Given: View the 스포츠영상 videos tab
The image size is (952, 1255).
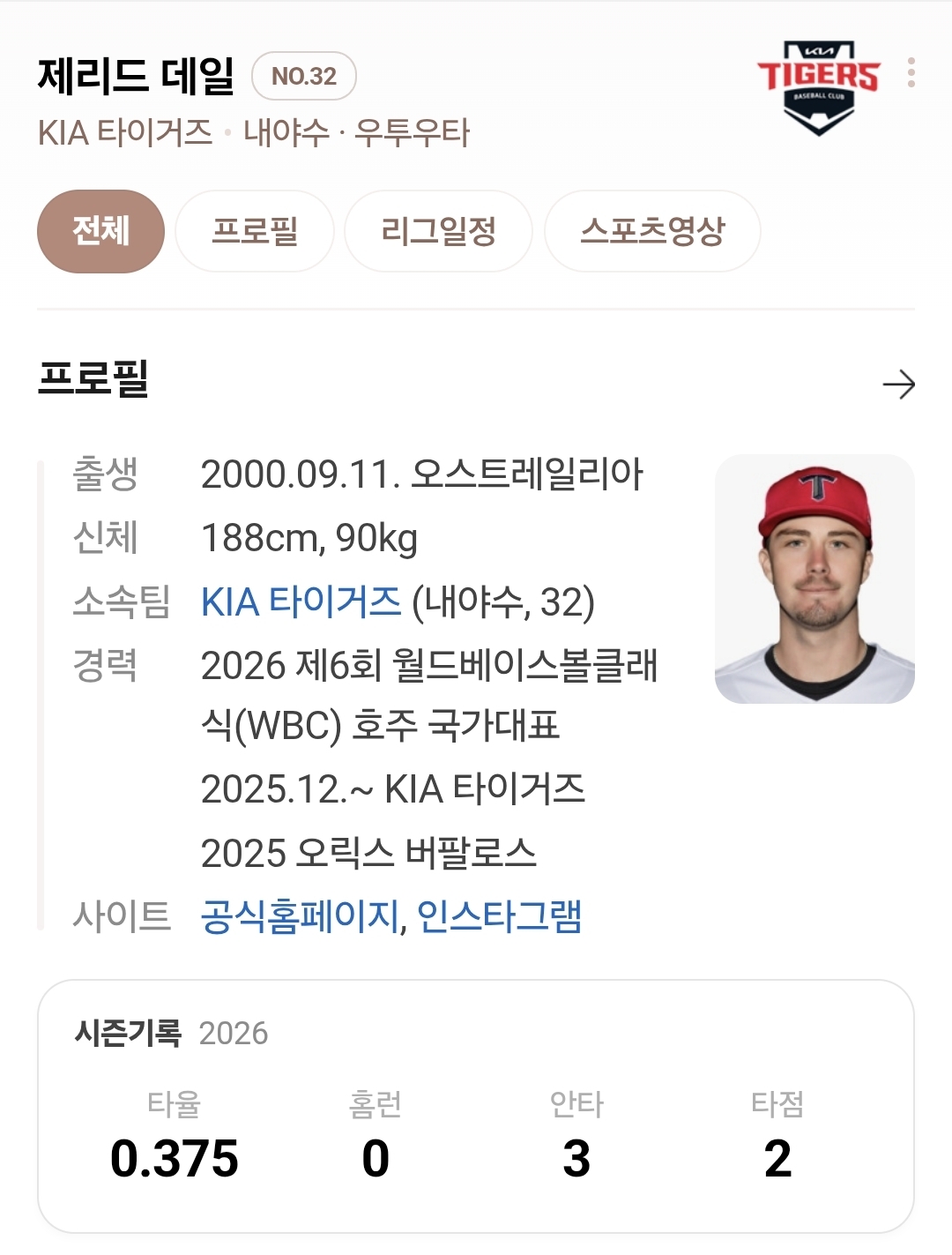Looking at the screenshot, I should point(652,230).
